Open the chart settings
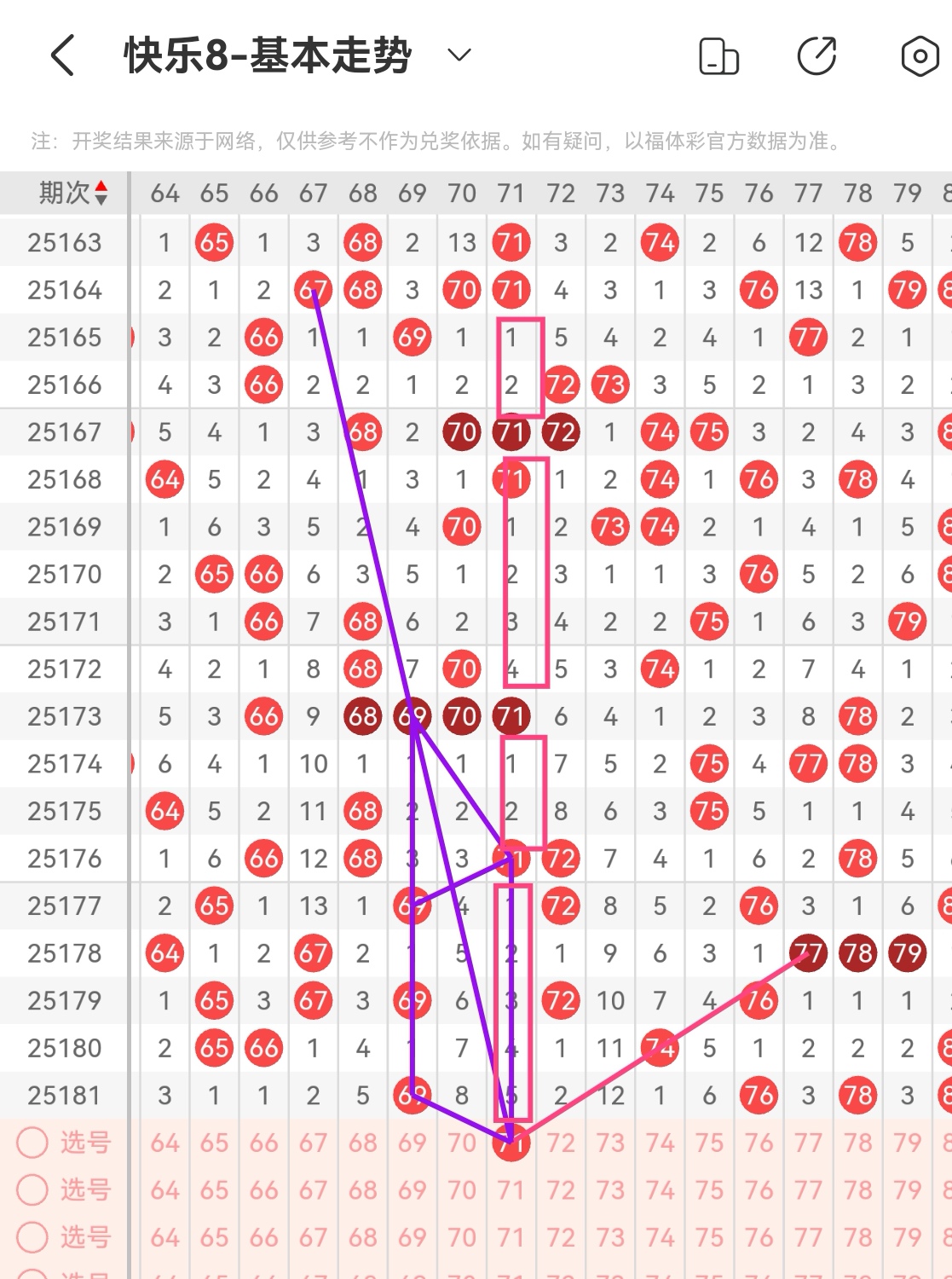The height and width of the screenshot is (1279, 952). (x=920, y=57)
